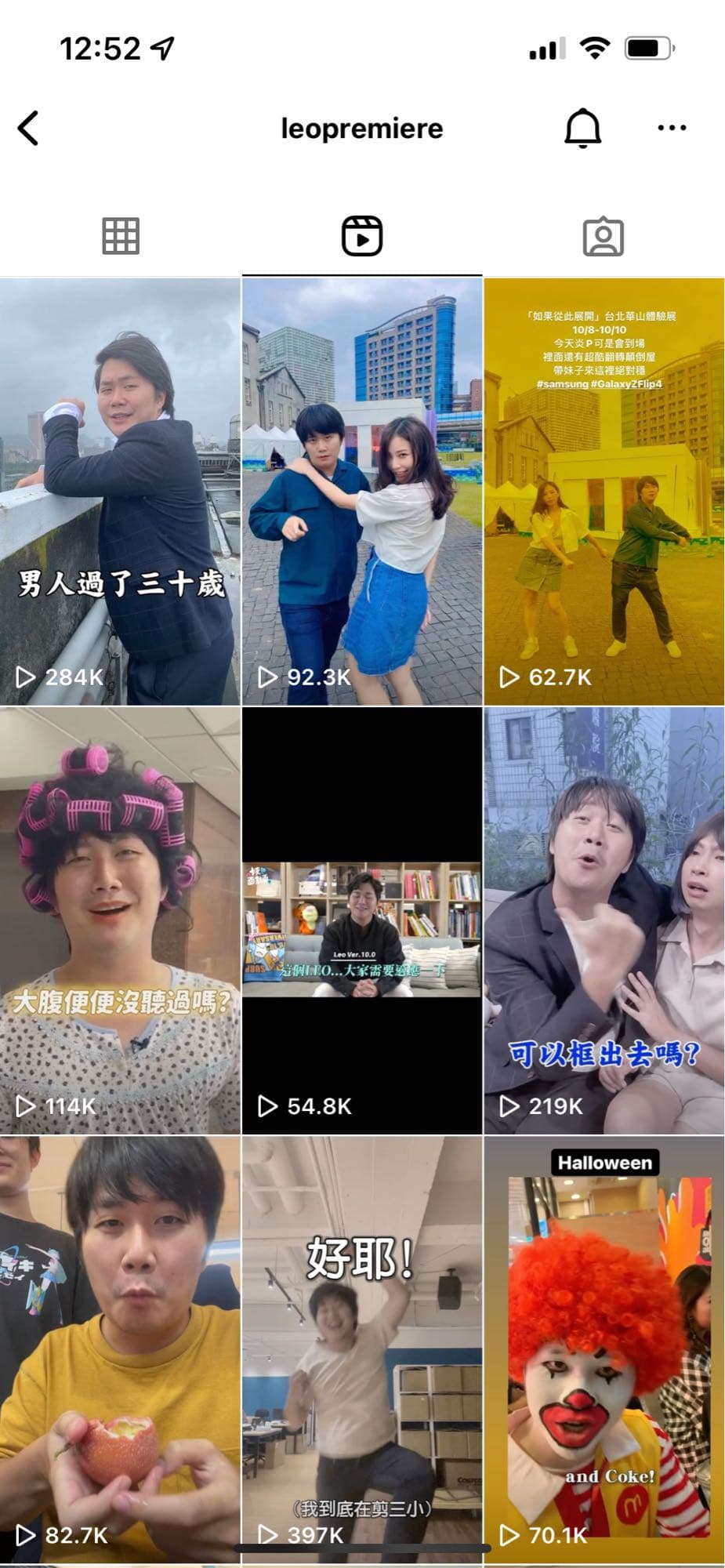Viewport: 725px width, 1568px height.
Task: Tap the username leopremiere at the top
Action: pyautogui.click(x=362, y=128)
